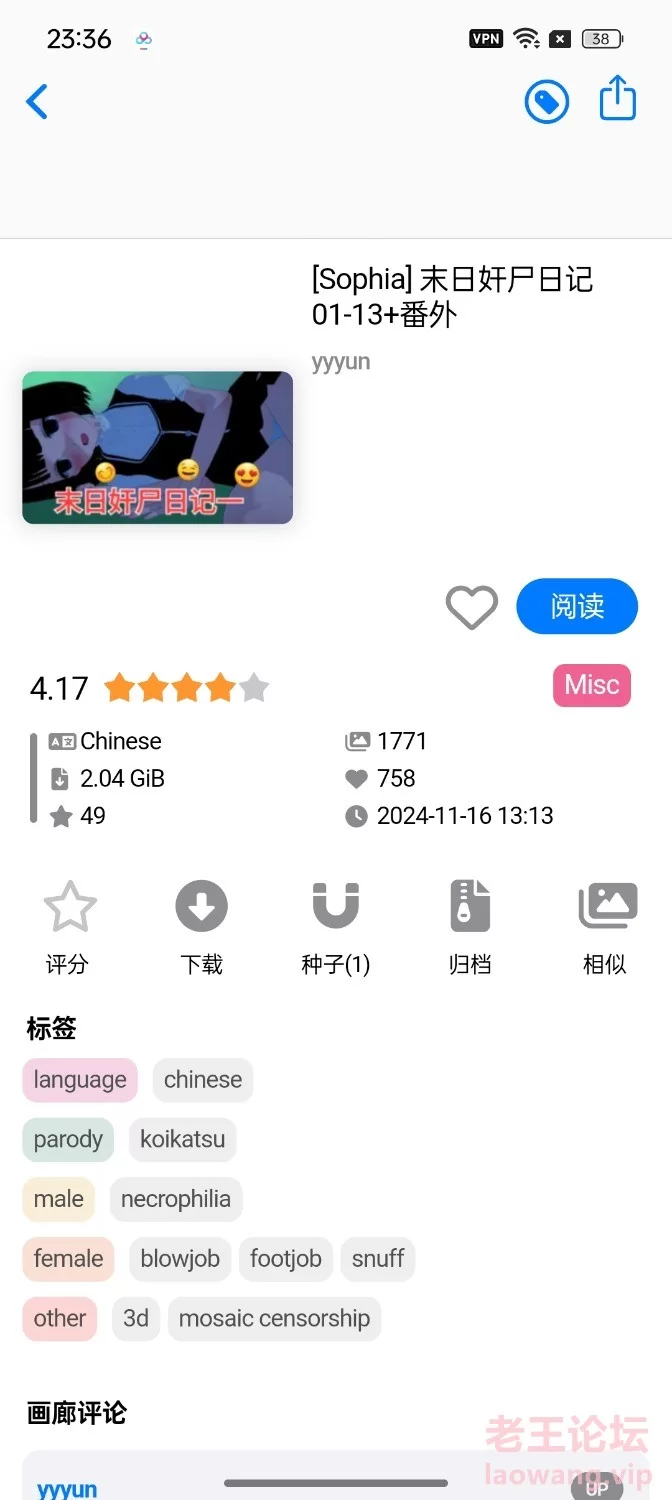Tap the blue 阅读 button
The width and height of the screenshot is (672, 1500).
(x=577, y=606)
